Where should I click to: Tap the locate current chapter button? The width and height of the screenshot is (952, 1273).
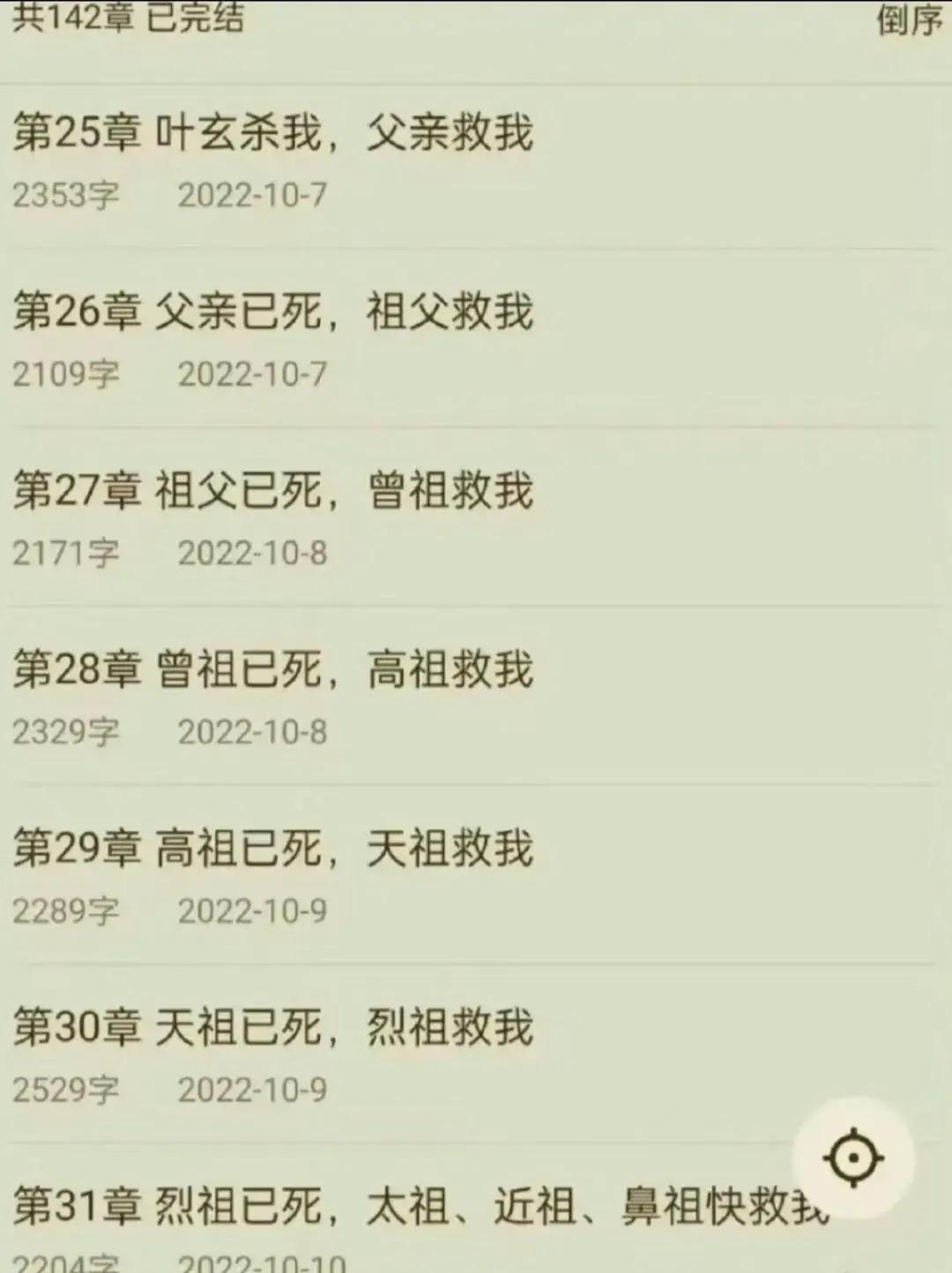(853, 1158)
